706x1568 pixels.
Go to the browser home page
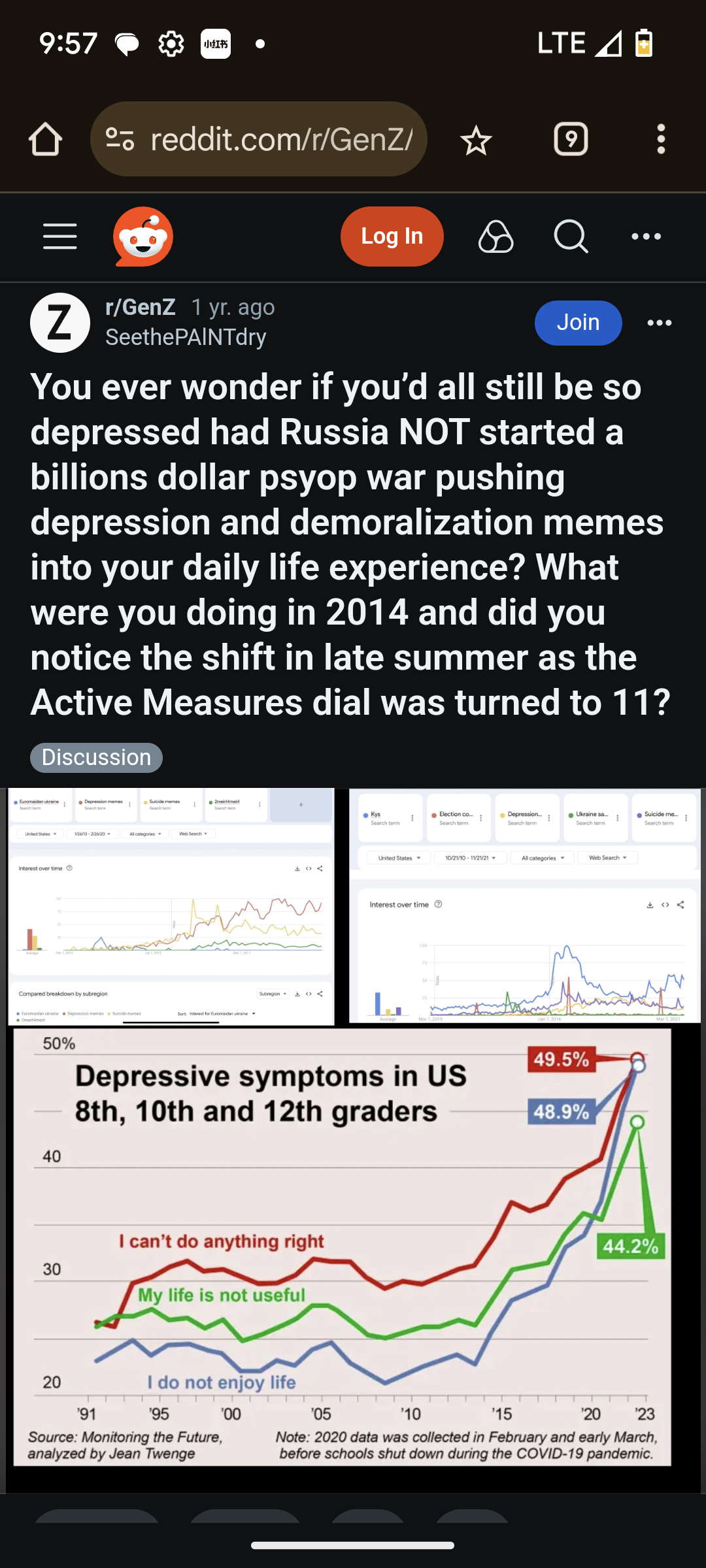click(x=45, y=139)
